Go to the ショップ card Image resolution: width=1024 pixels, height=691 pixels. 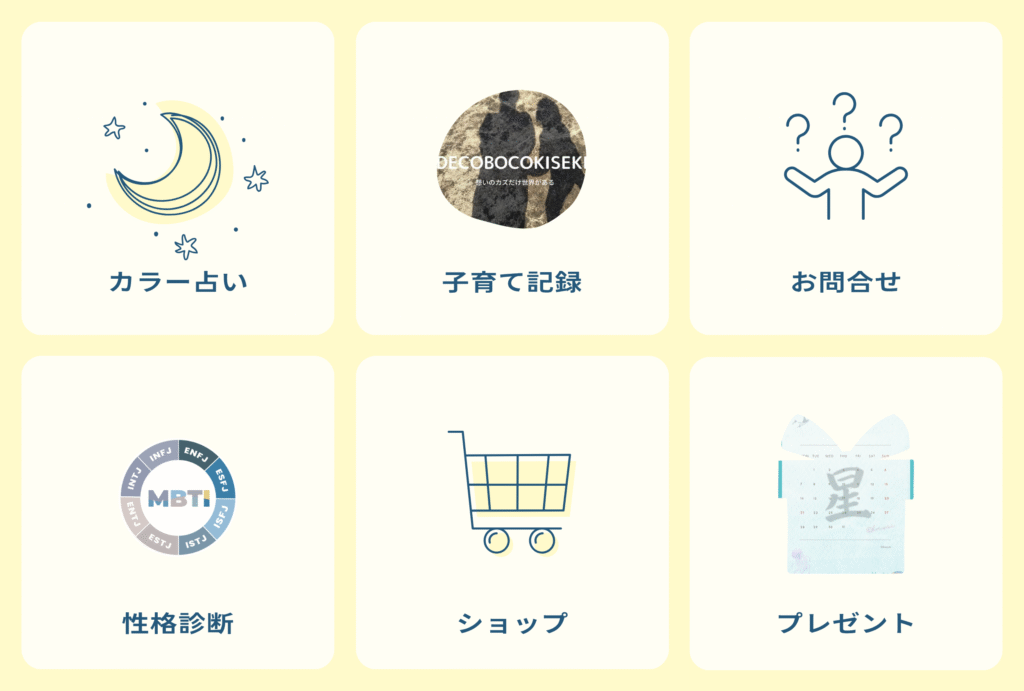pos(511,512)
